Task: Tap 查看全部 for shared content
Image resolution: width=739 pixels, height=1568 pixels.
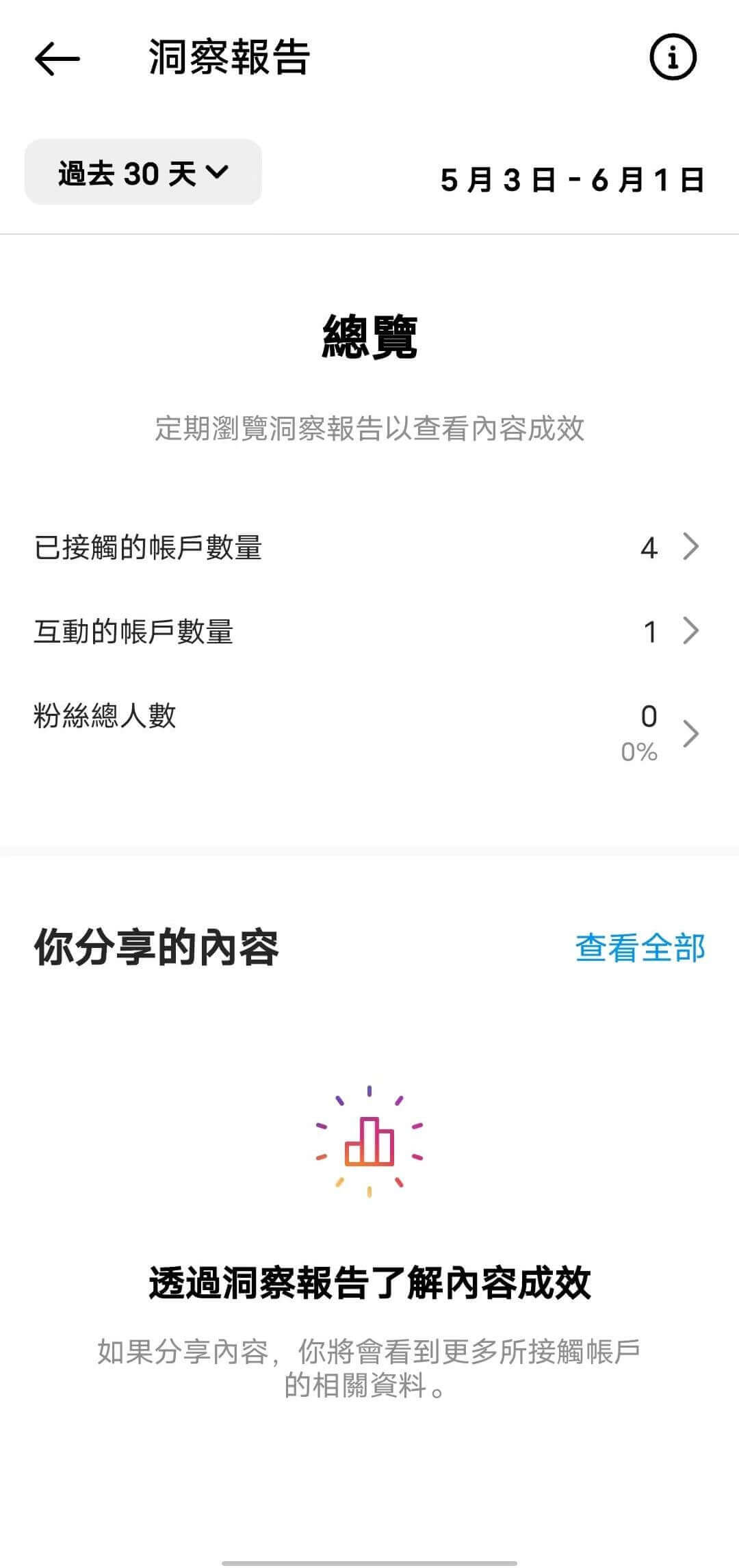Action: click(640, 949)
